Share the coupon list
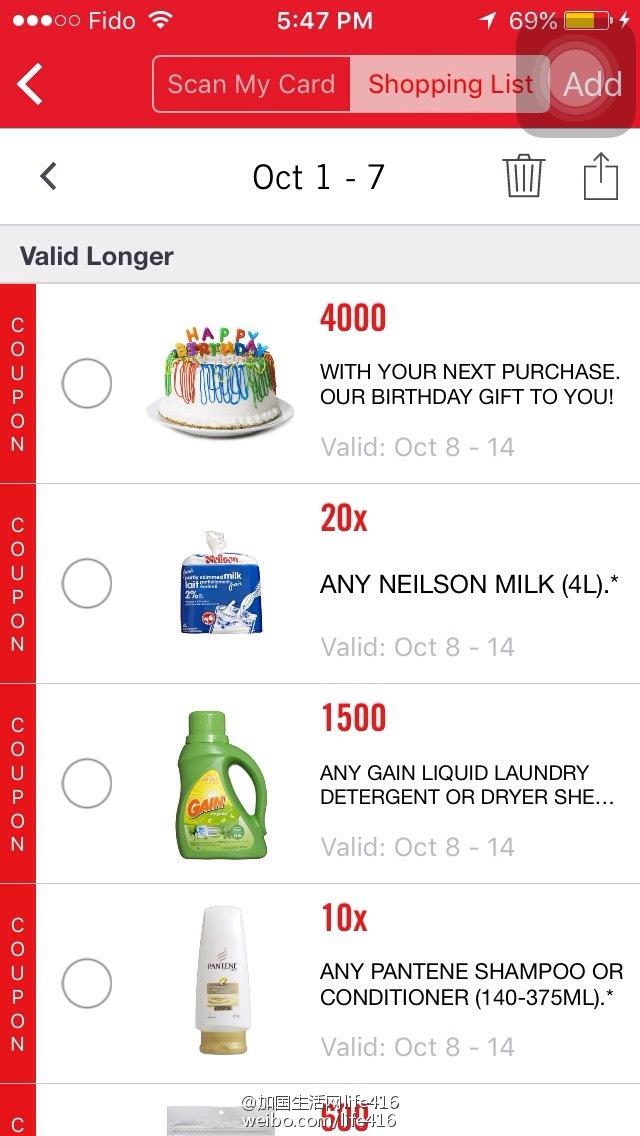Image resolution: width=640 pixels, height=1136 pixels. tap(600, 177)
